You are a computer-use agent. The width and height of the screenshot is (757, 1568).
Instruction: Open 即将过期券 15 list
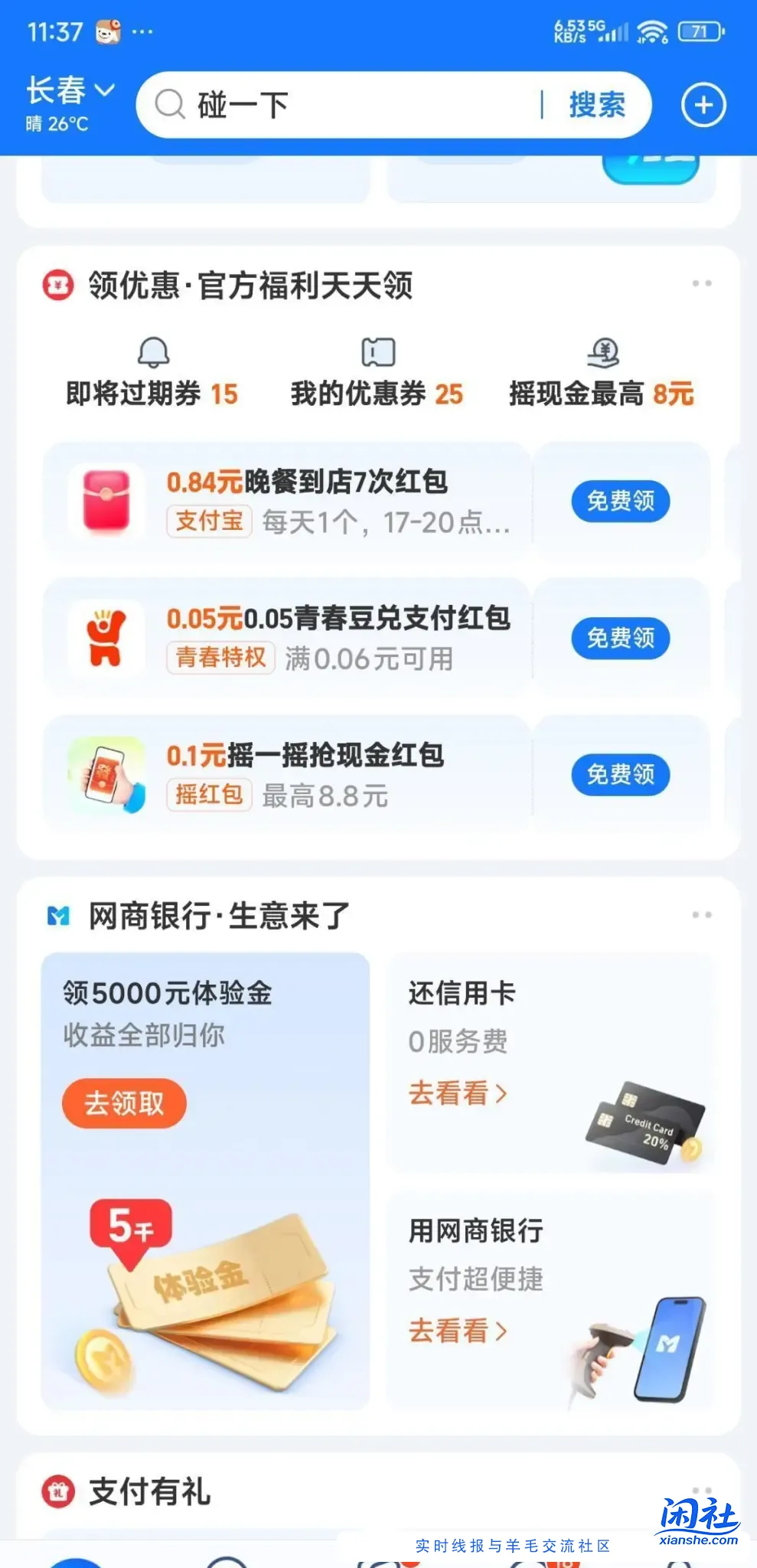[x=151, y=393]
